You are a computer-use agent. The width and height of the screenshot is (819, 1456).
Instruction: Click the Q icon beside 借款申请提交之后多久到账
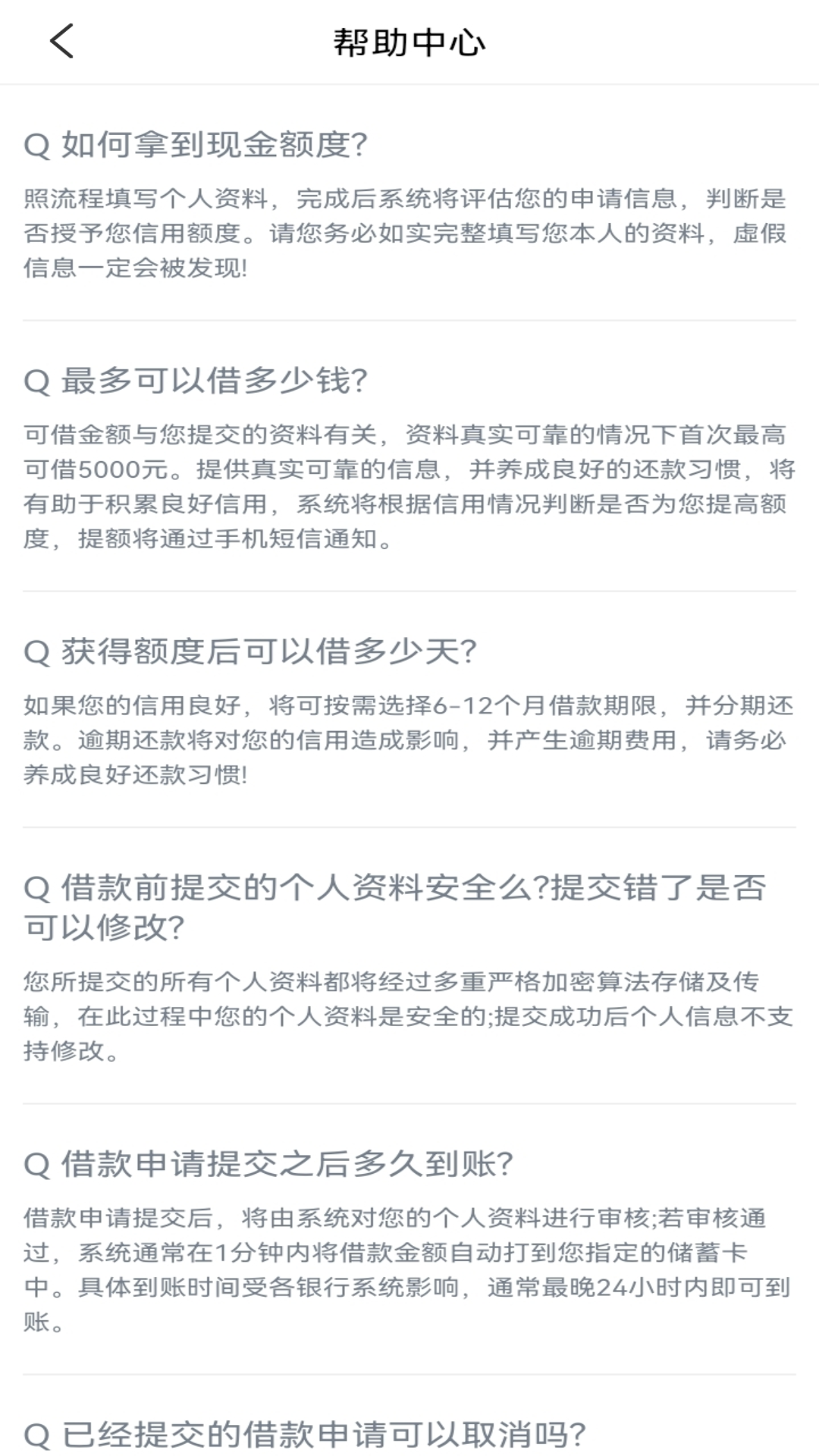[x=36, y=1165]
